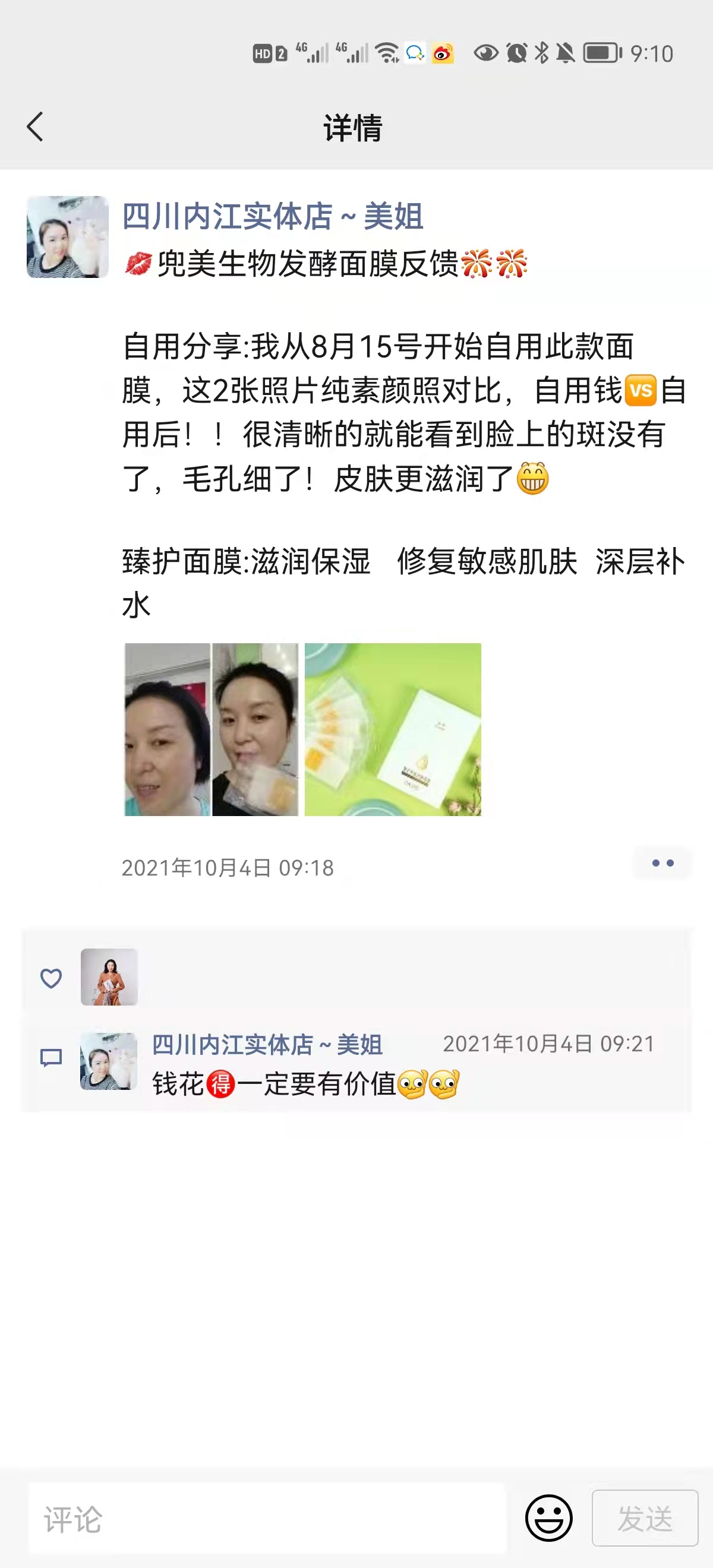Go back from the 详情 page
Viewport: 713px width, 1568px height.
pos(35,127)
